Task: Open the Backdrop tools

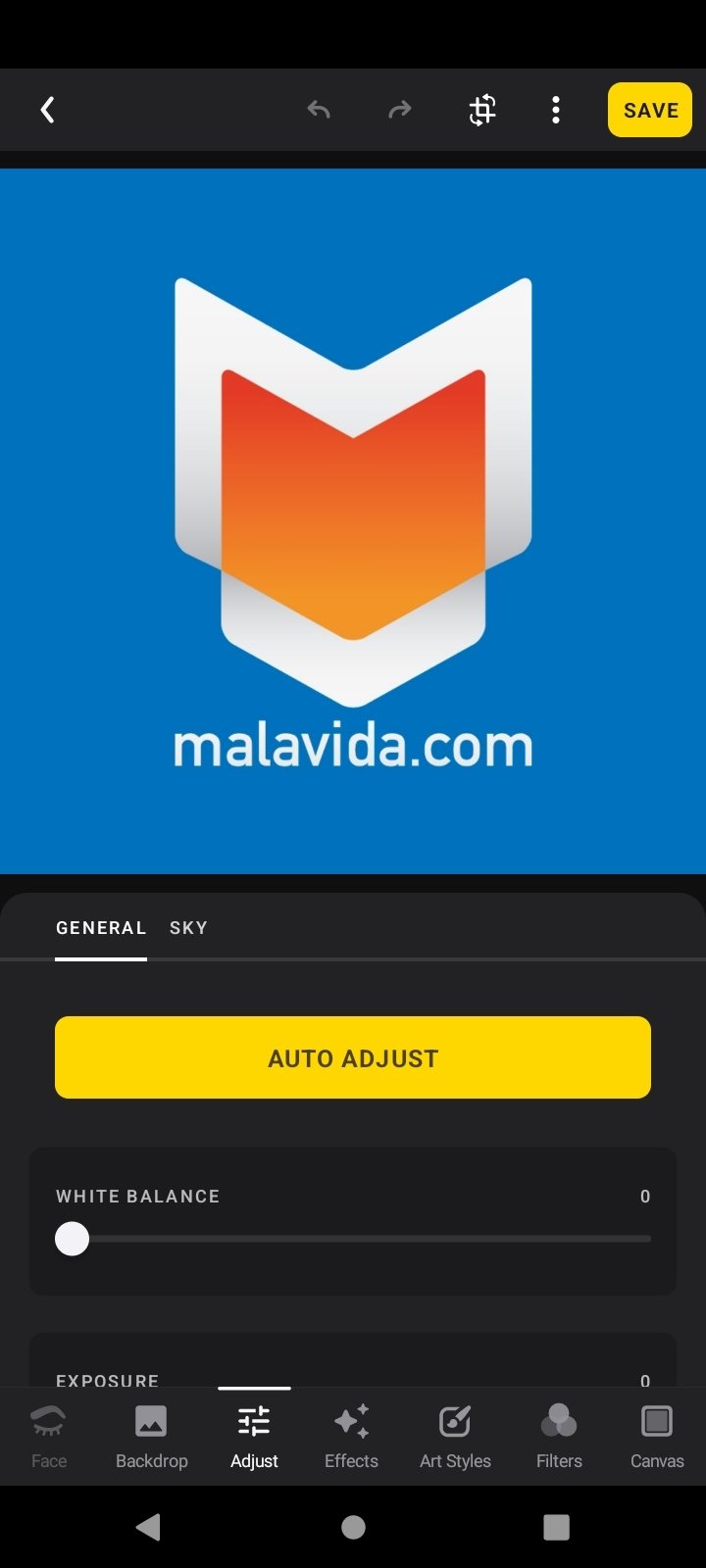Action: click(x=151, y=1437)
